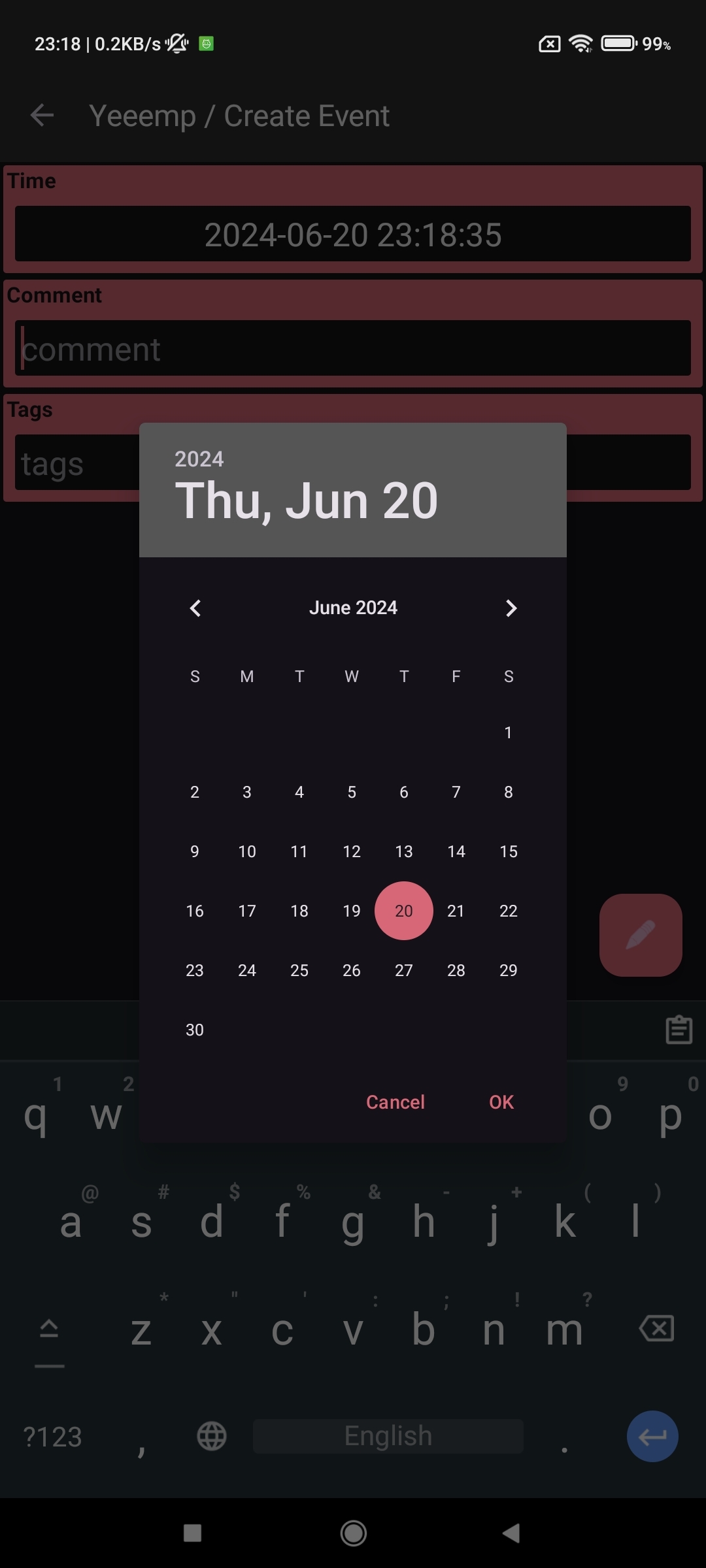Choose June 1 in the date picker

509,732
